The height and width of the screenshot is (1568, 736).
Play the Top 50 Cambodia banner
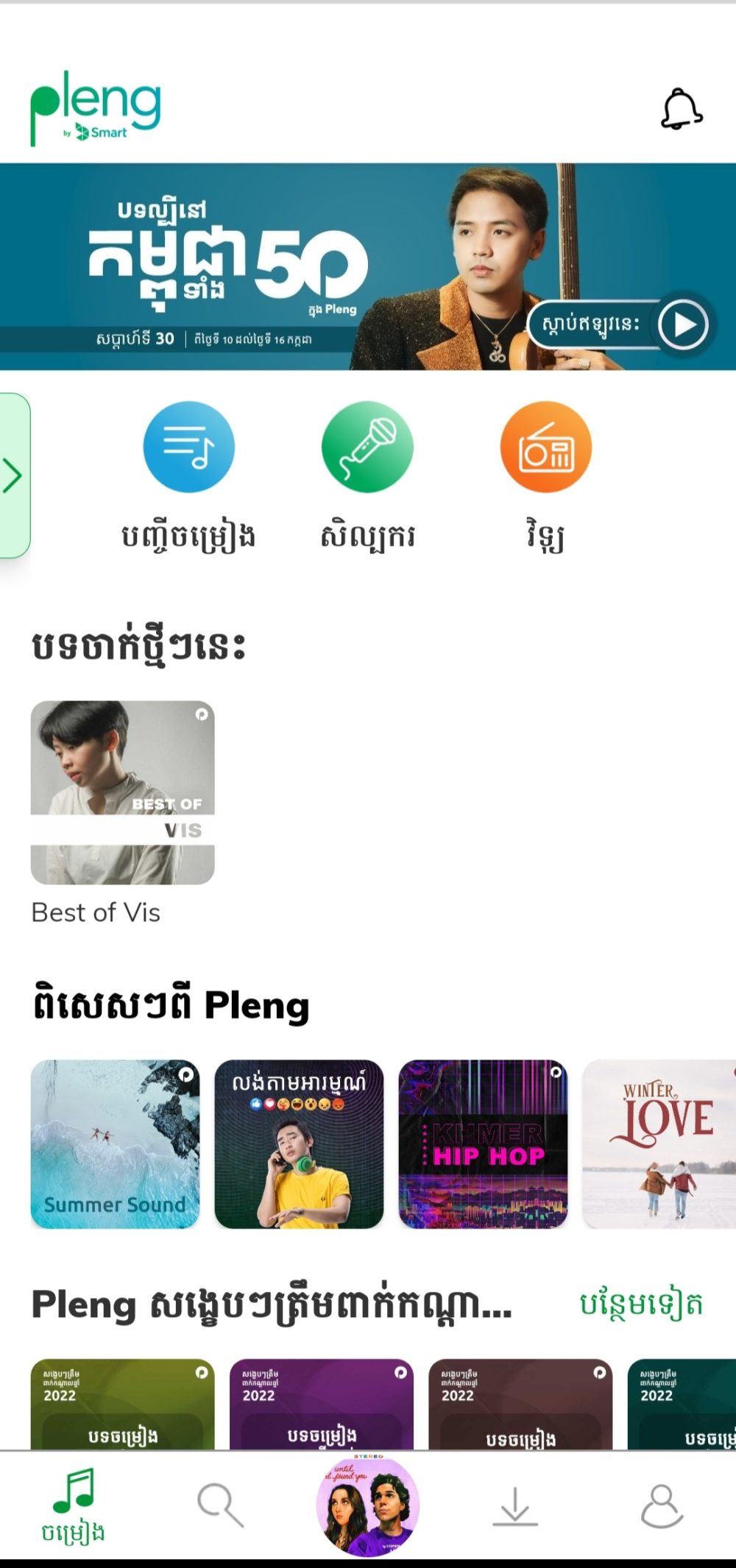click(682, 324)
